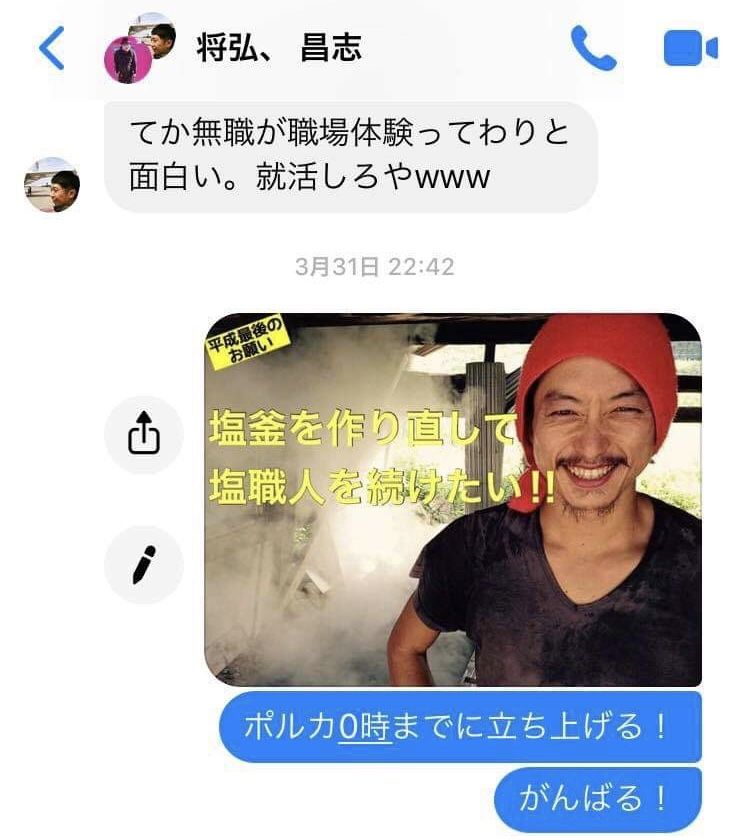
Task: Share the sent salt-maker image
Action: pyautogui.click(x=144, y=434)
